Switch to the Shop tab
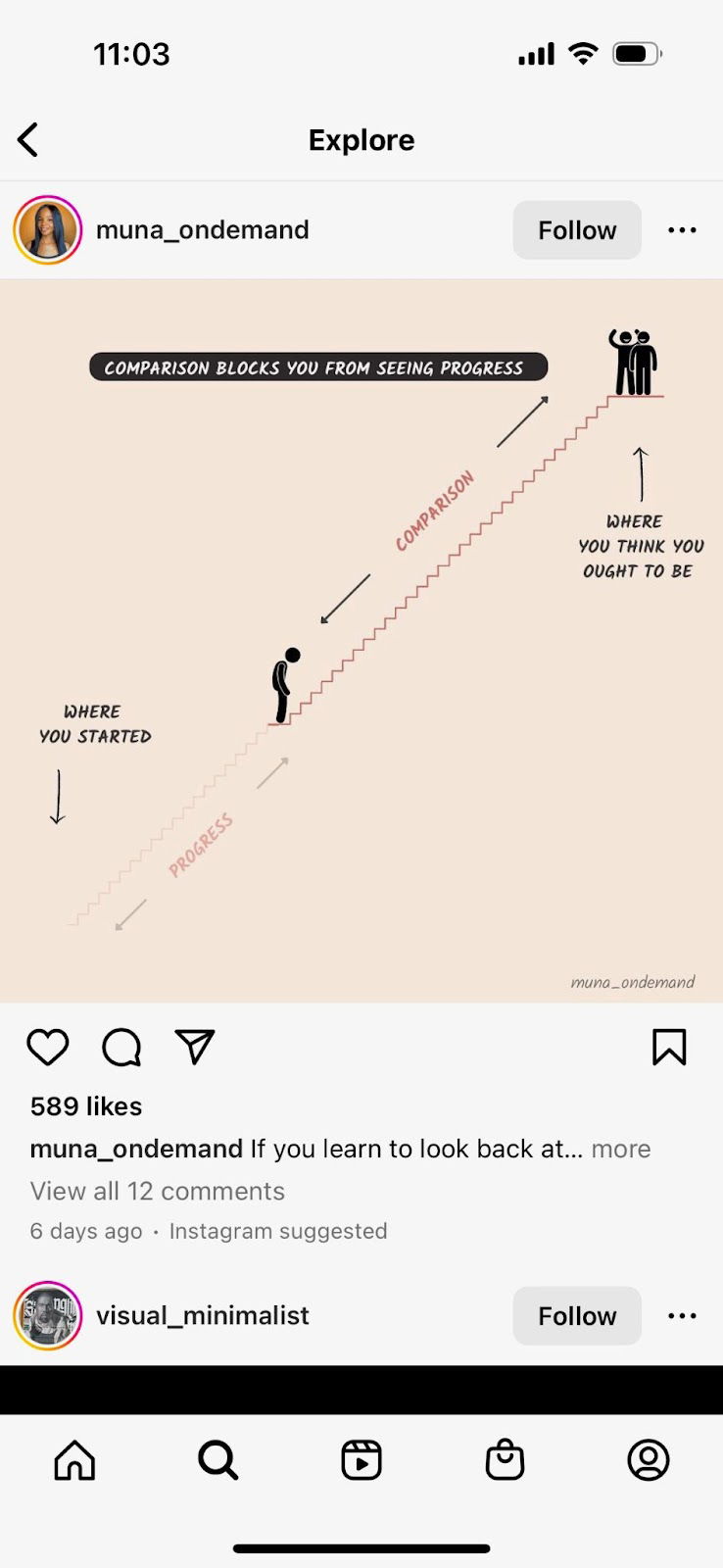 (x=505, y=1460)
